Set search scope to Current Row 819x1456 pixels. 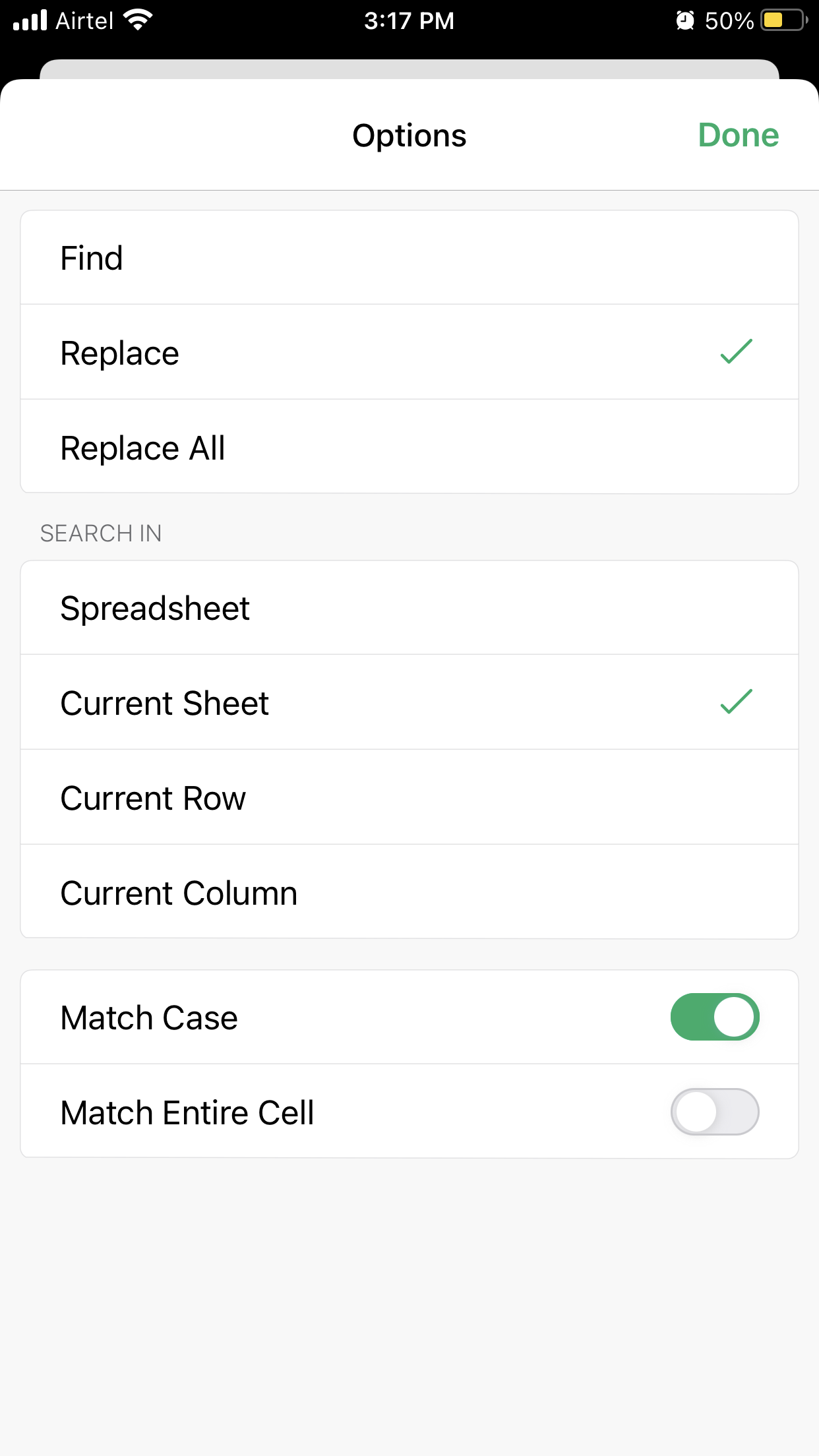point(409,798)
